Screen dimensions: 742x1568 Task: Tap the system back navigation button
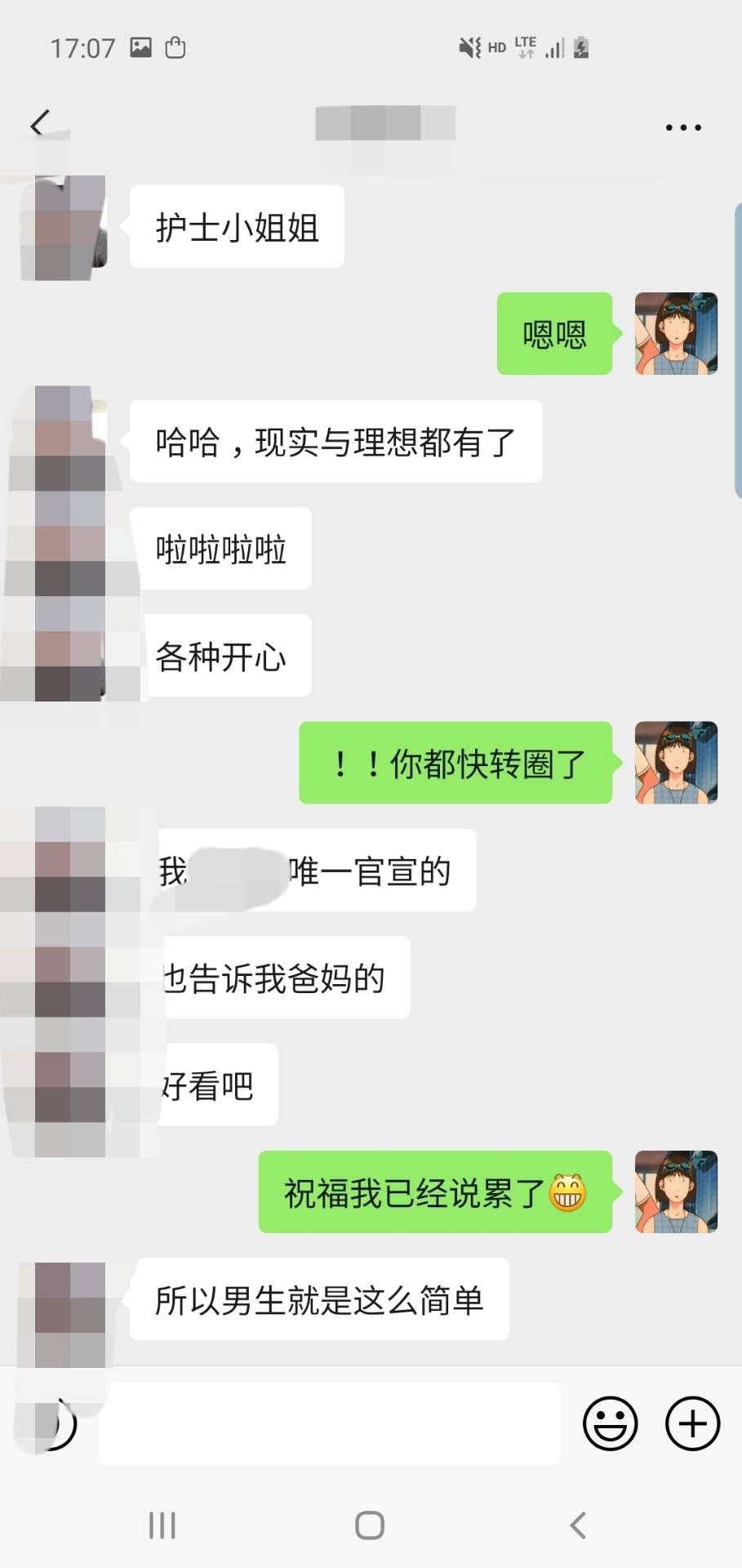pyautogui.click(x=578, y=1525)
